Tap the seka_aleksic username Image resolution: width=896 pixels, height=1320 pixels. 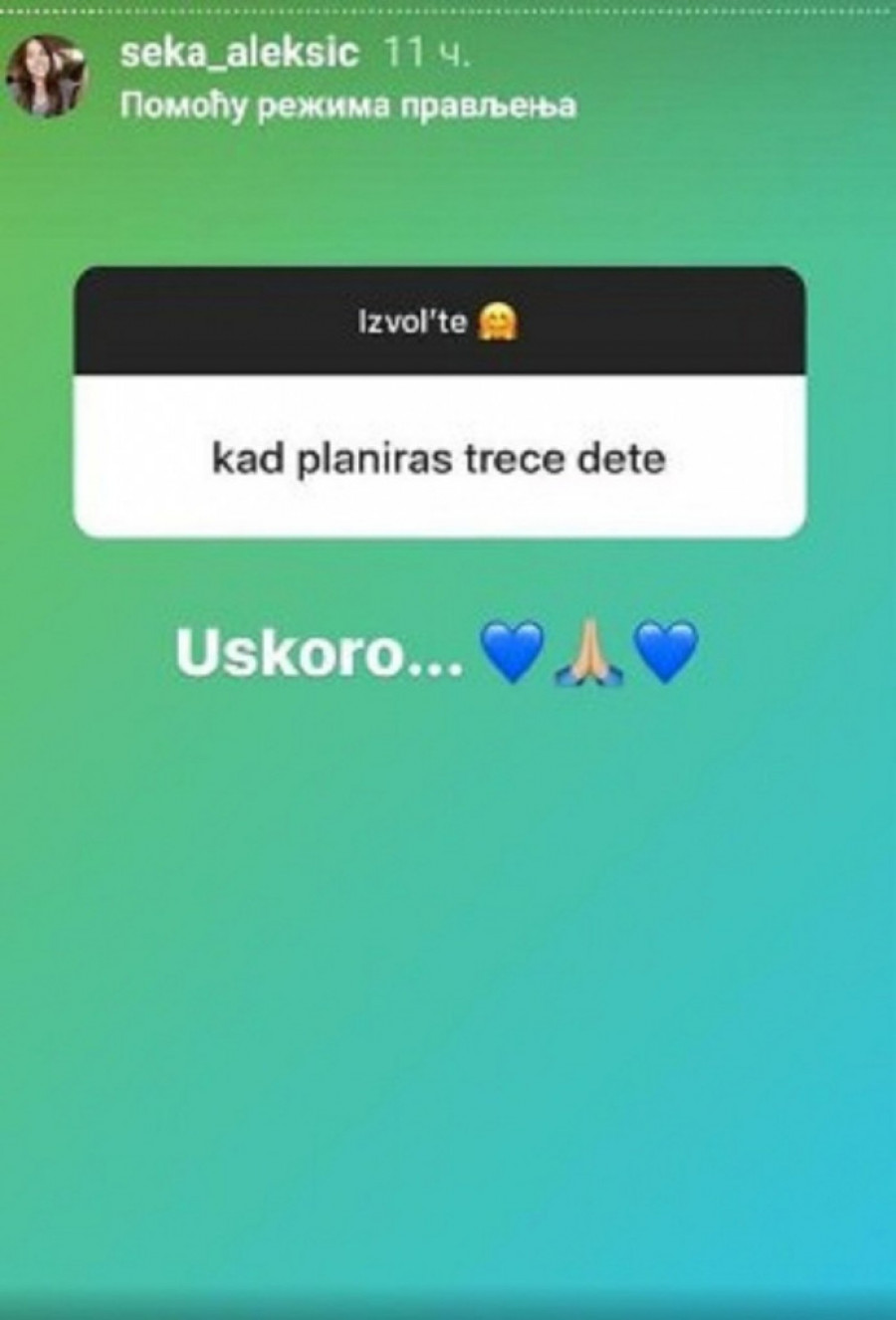click(239, 52)
